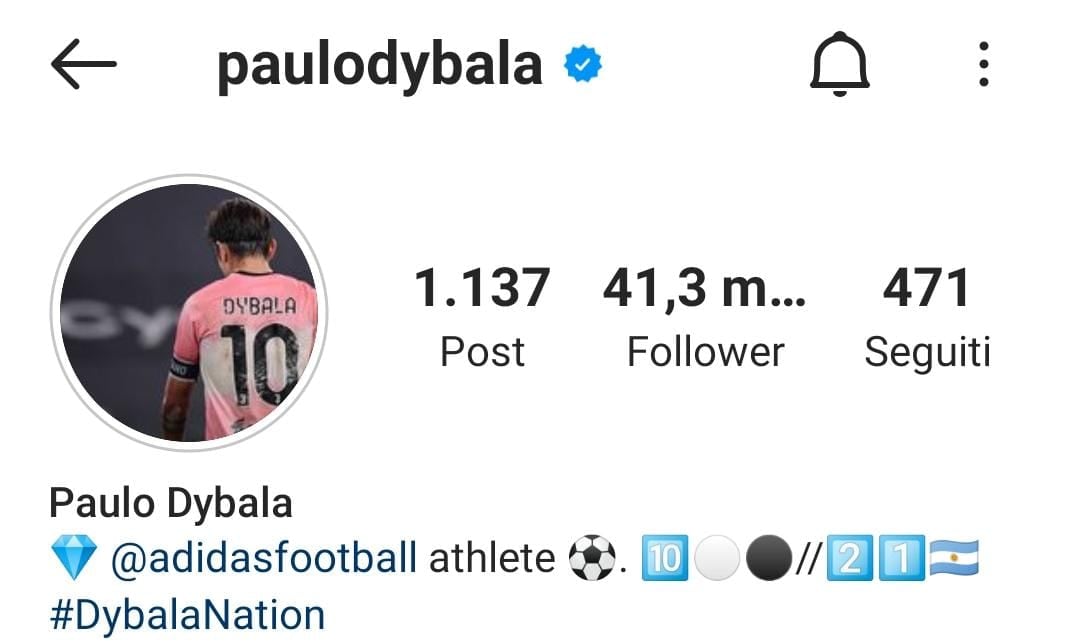Open the notifications bell for paulodybala

[x=838, y=65]
